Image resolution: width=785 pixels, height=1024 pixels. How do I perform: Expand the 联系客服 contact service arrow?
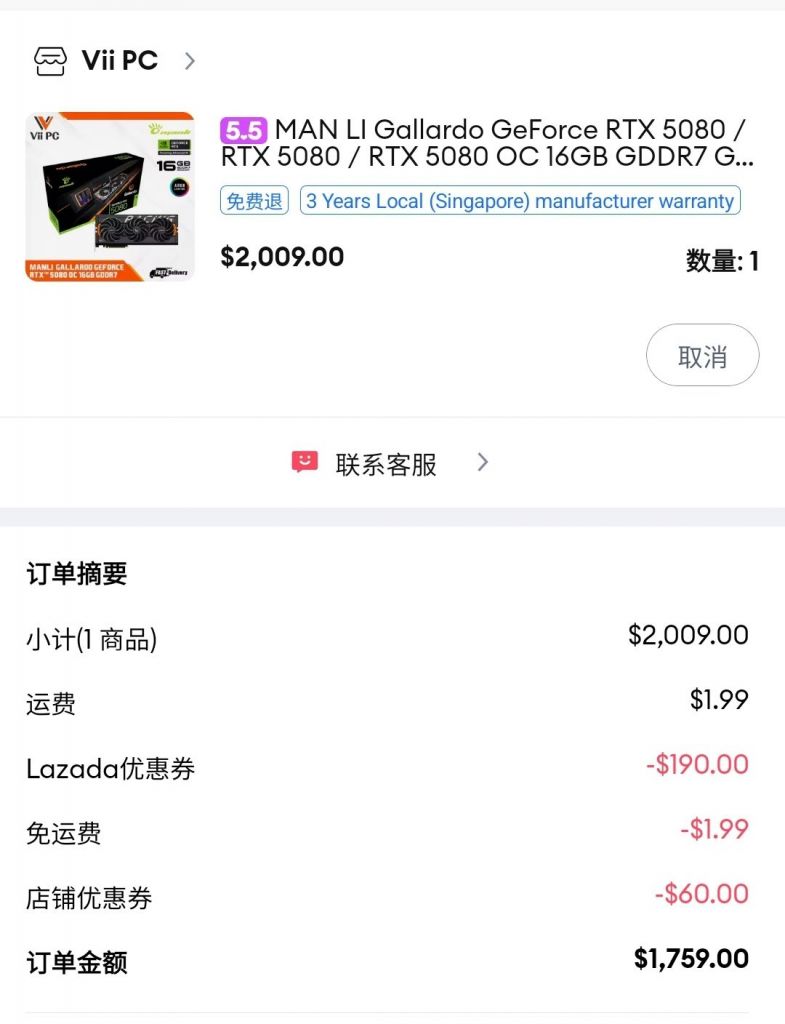pyautogui.click(x=482, y=462)
